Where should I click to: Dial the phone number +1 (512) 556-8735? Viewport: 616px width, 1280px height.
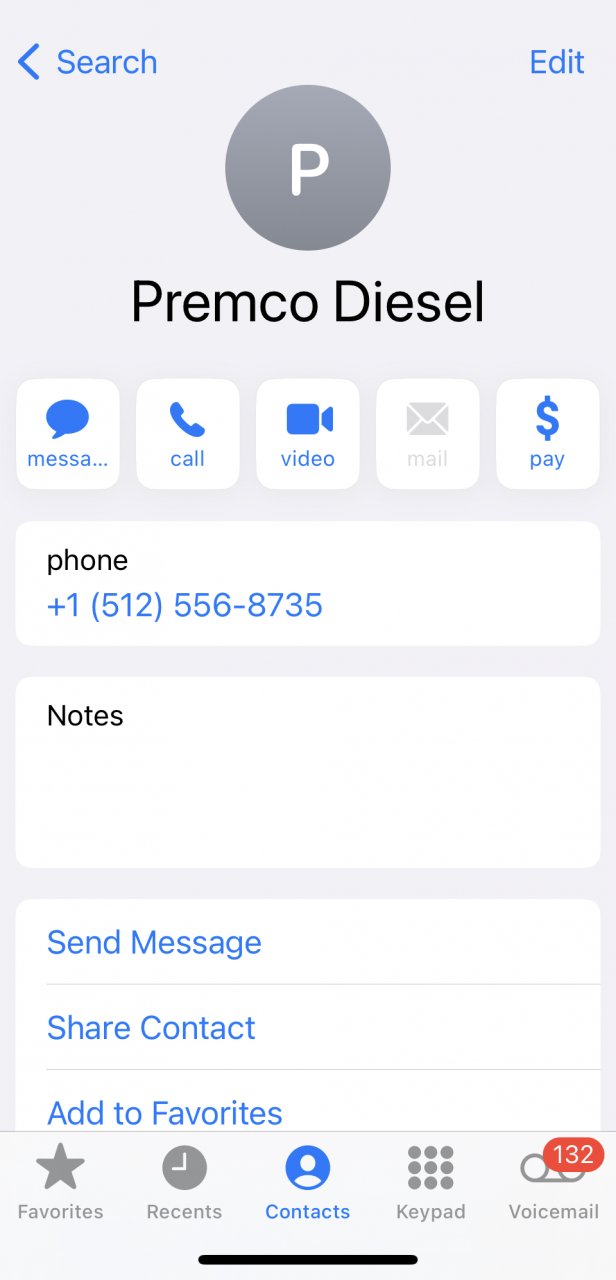coord(185,605)
